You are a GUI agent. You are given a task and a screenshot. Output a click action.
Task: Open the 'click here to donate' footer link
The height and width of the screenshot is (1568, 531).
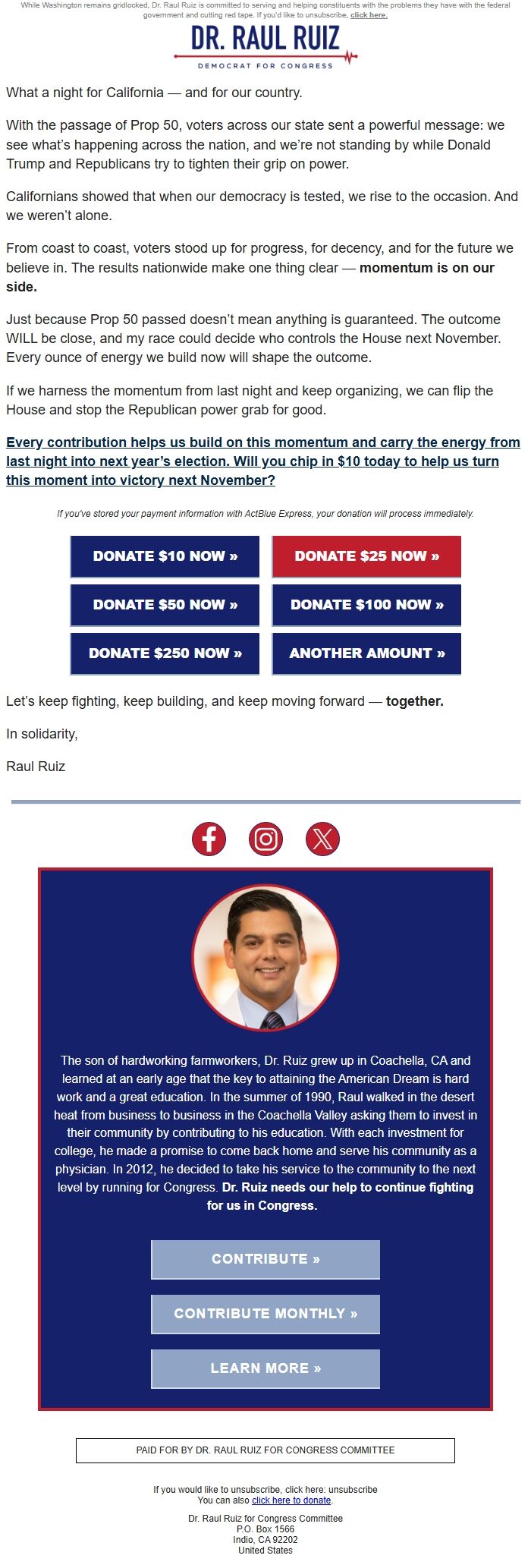(x=291, y=1500)
